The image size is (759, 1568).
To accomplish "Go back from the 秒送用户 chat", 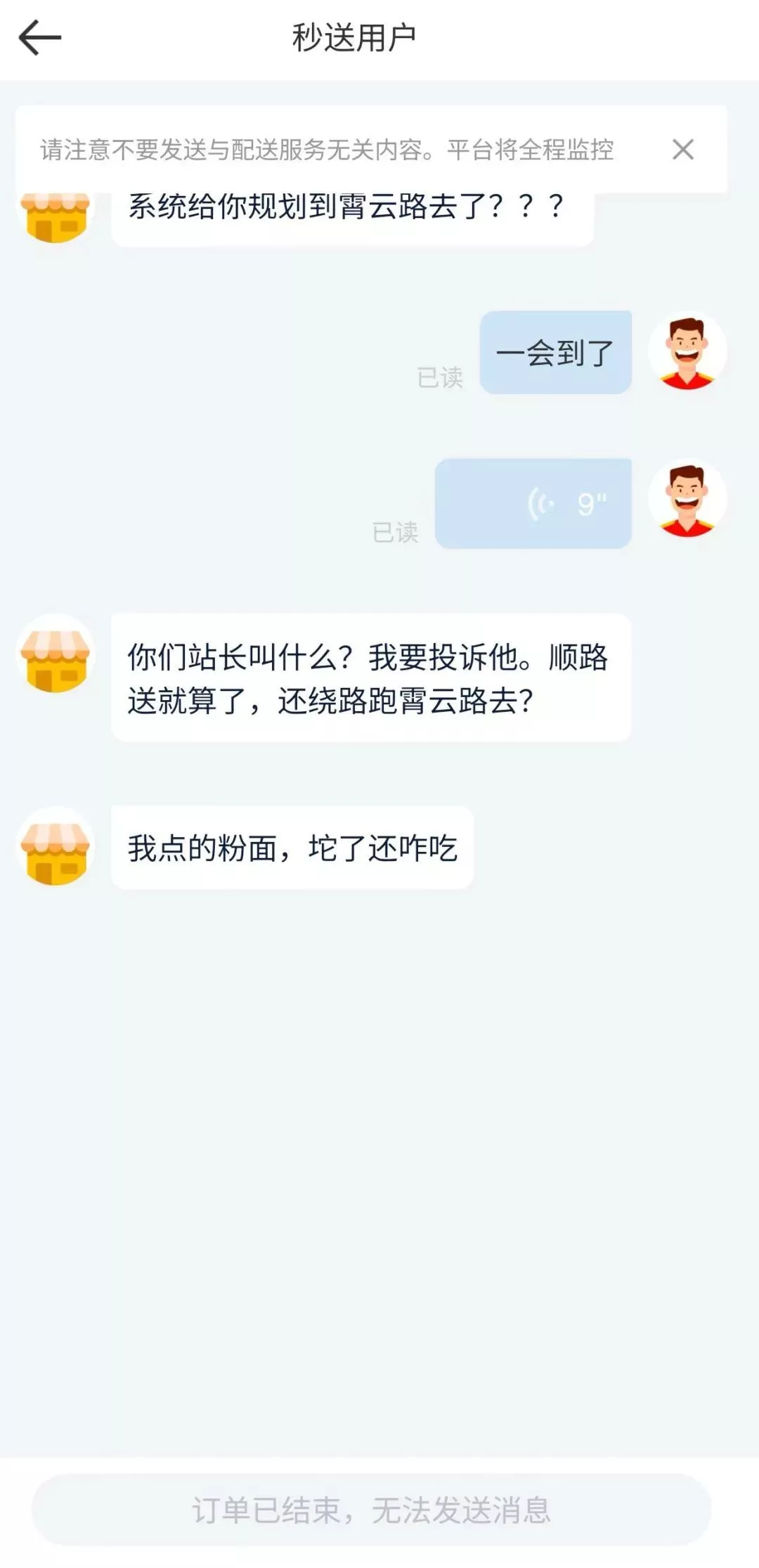I will click(x=40, y=37).
